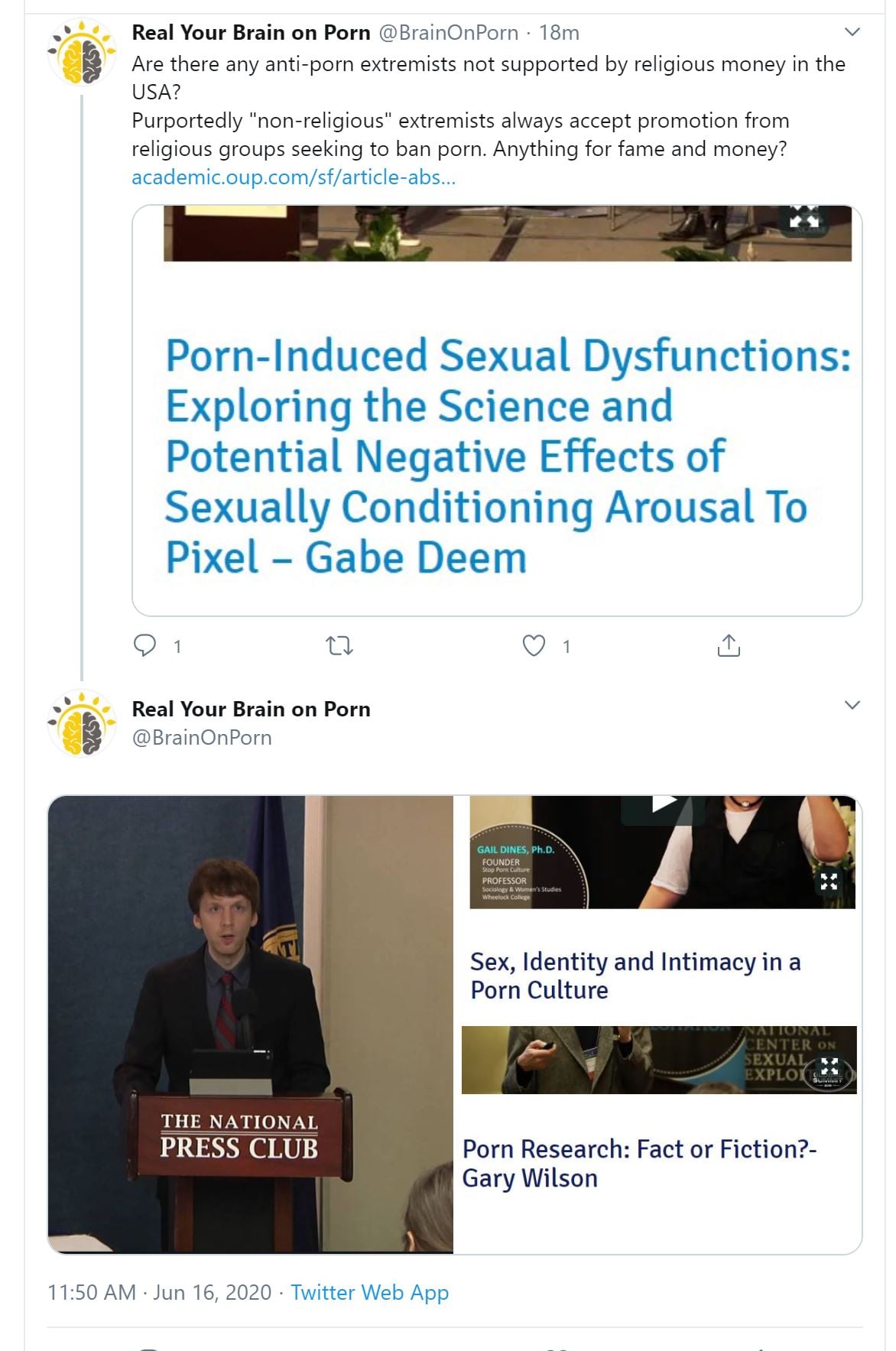Like the tweet posted 18m ago
Image resolution: width=896 pixels, height=1351 pixels.
534,646
